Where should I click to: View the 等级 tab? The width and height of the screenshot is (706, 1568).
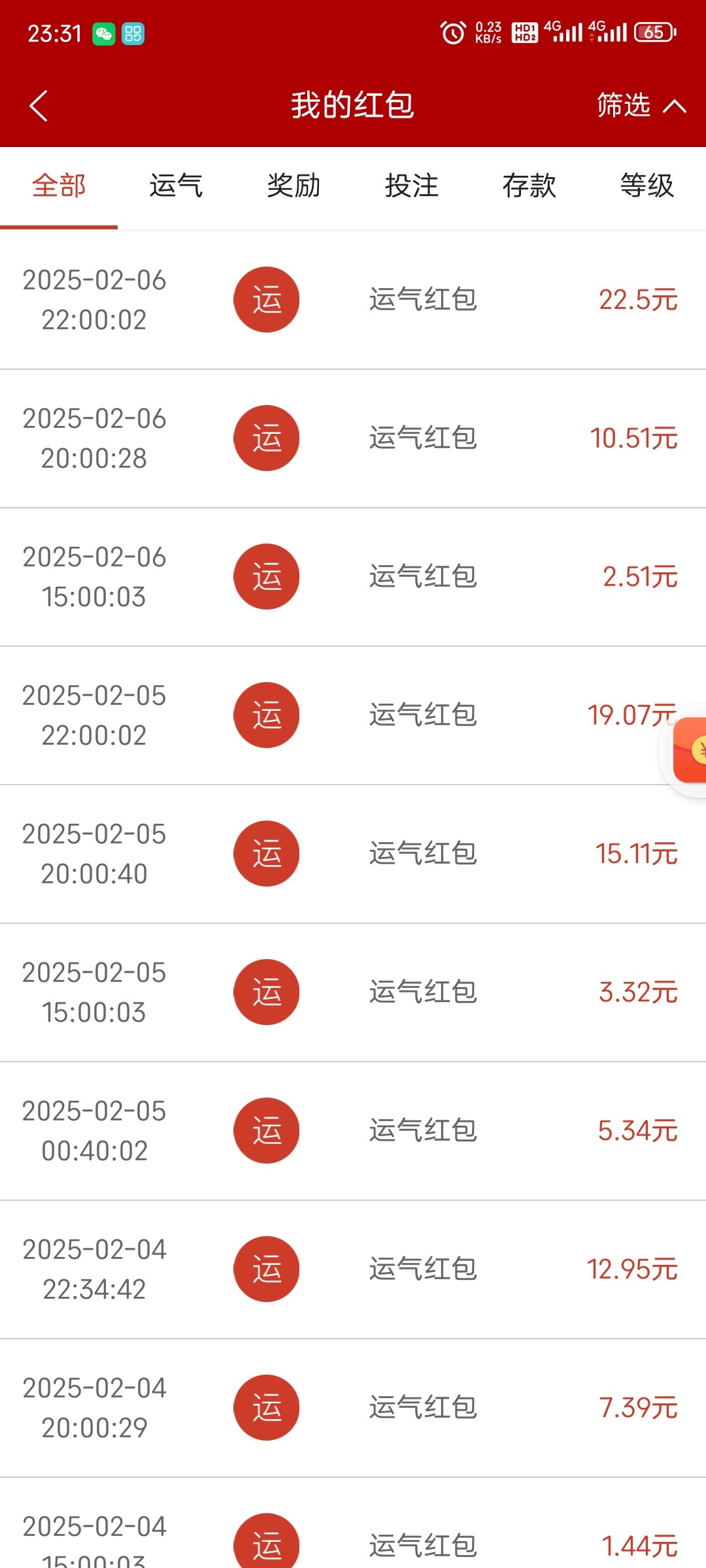647,186
